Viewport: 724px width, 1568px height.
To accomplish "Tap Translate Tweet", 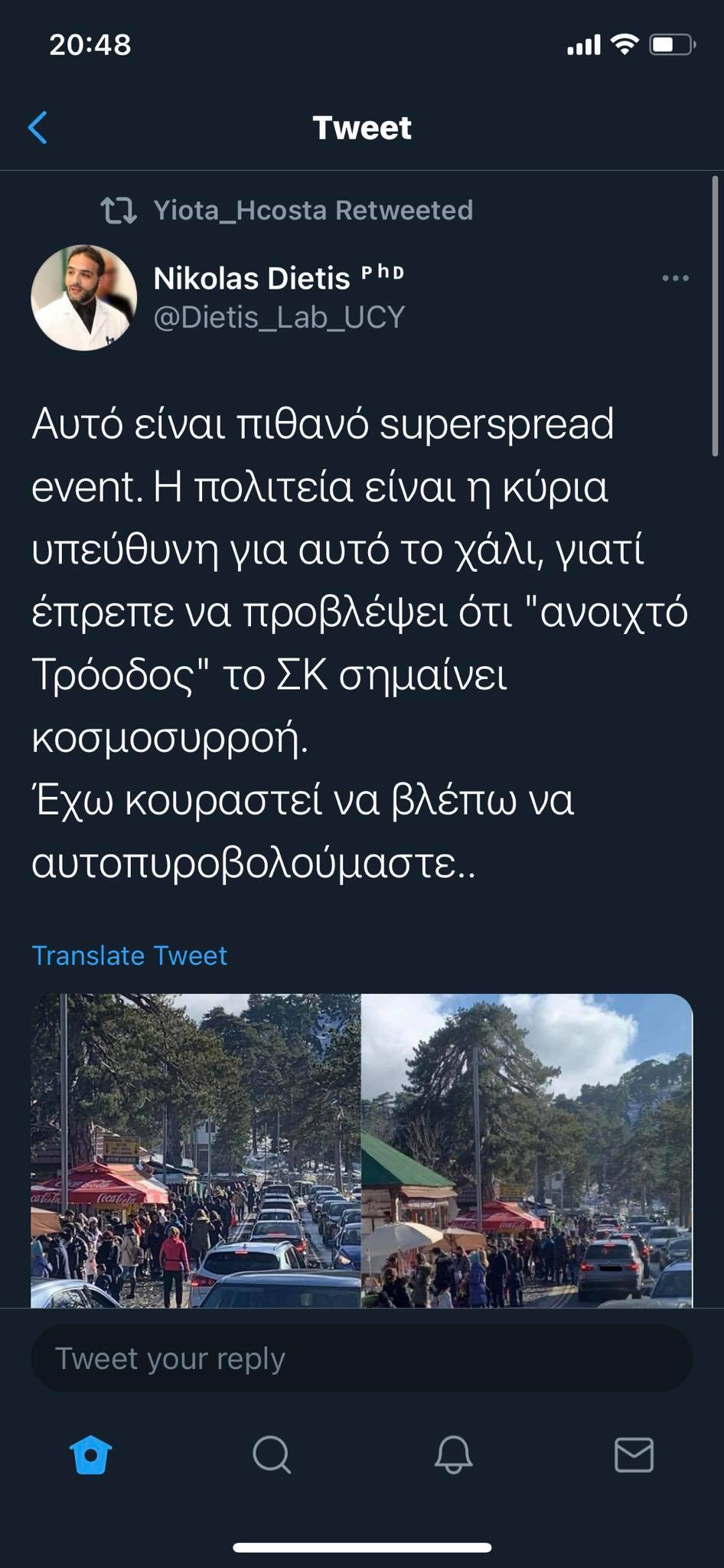I will point(129,955).
